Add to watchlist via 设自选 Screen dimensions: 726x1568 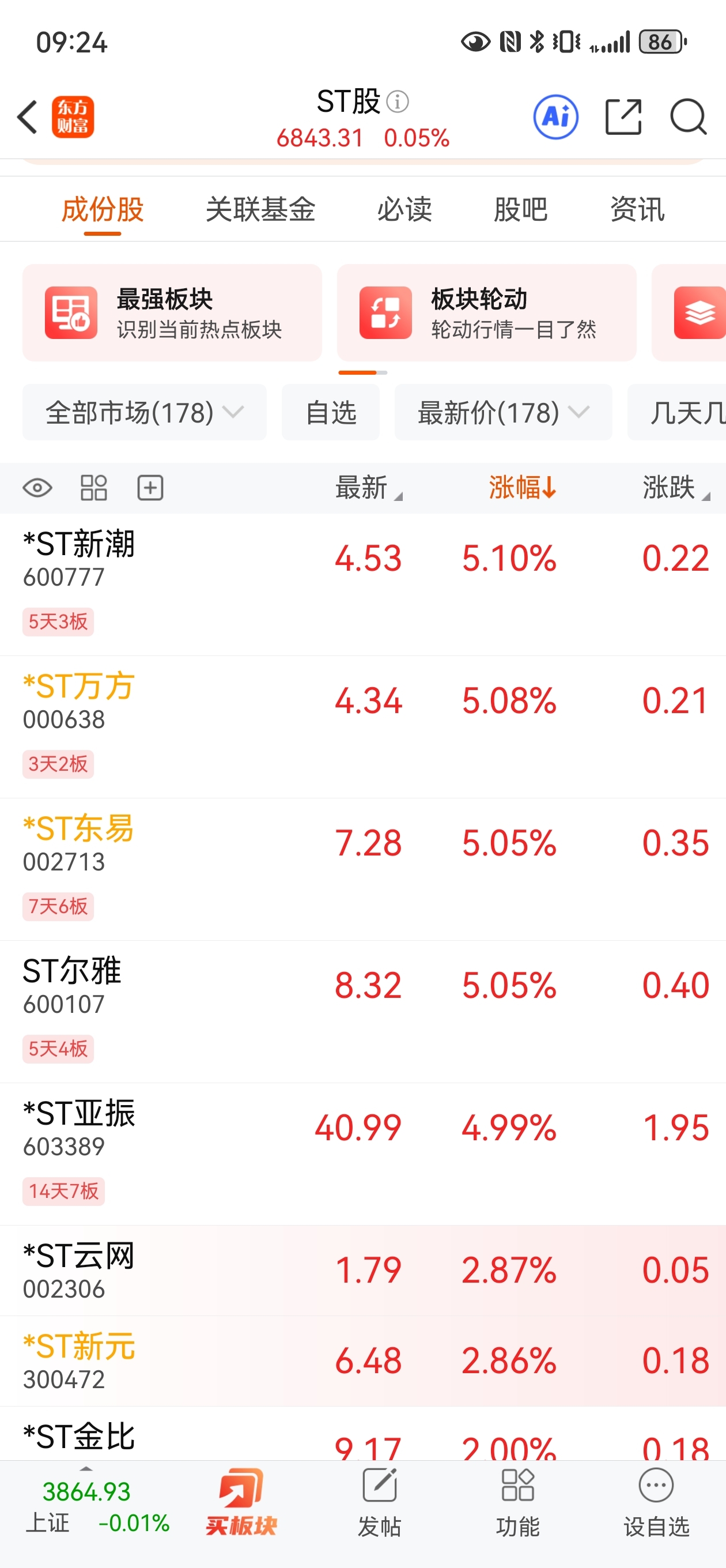(657, 1502)
